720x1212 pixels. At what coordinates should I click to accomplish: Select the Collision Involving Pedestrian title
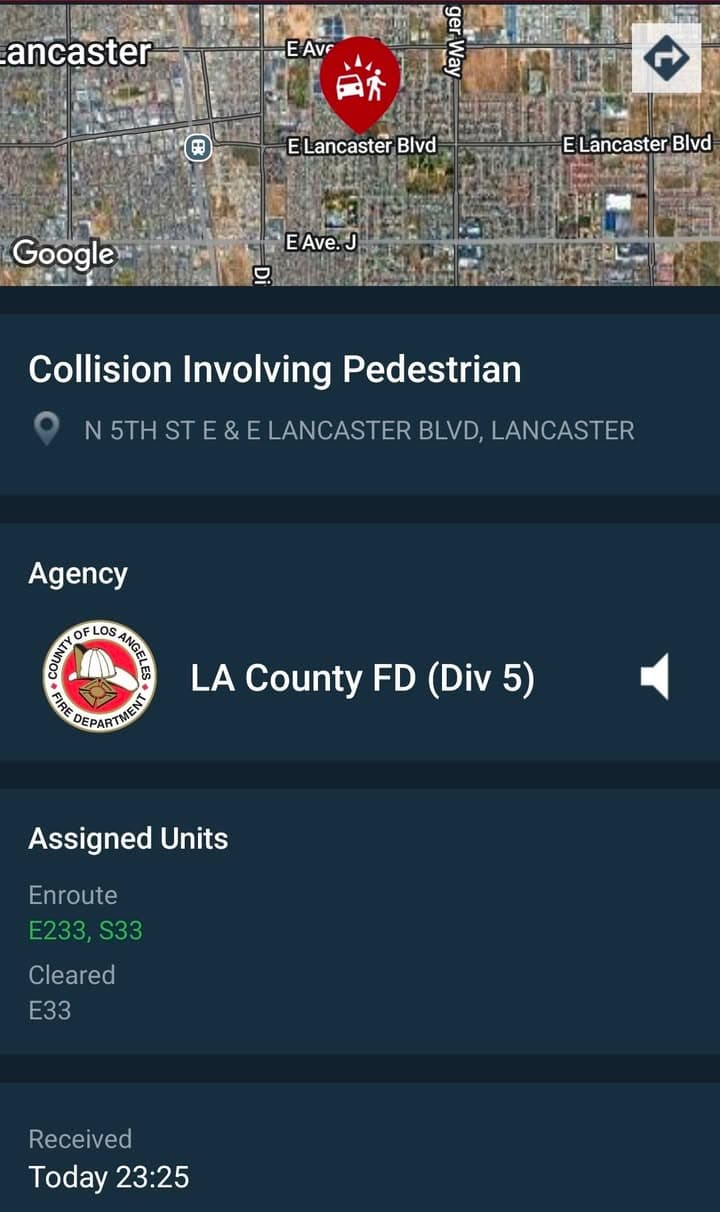[274, 369]
